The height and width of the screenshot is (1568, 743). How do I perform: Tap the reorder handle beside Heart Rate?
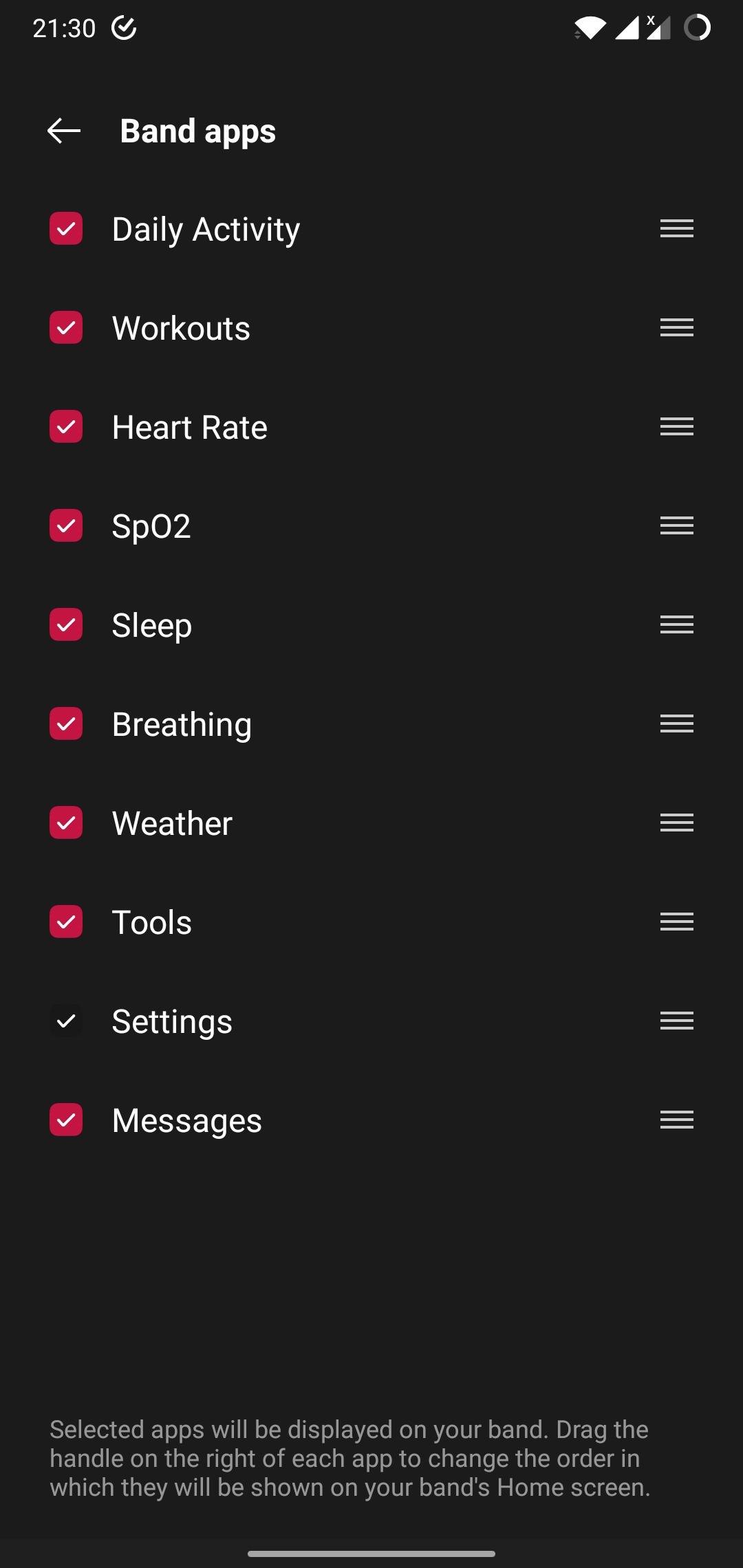676,426
